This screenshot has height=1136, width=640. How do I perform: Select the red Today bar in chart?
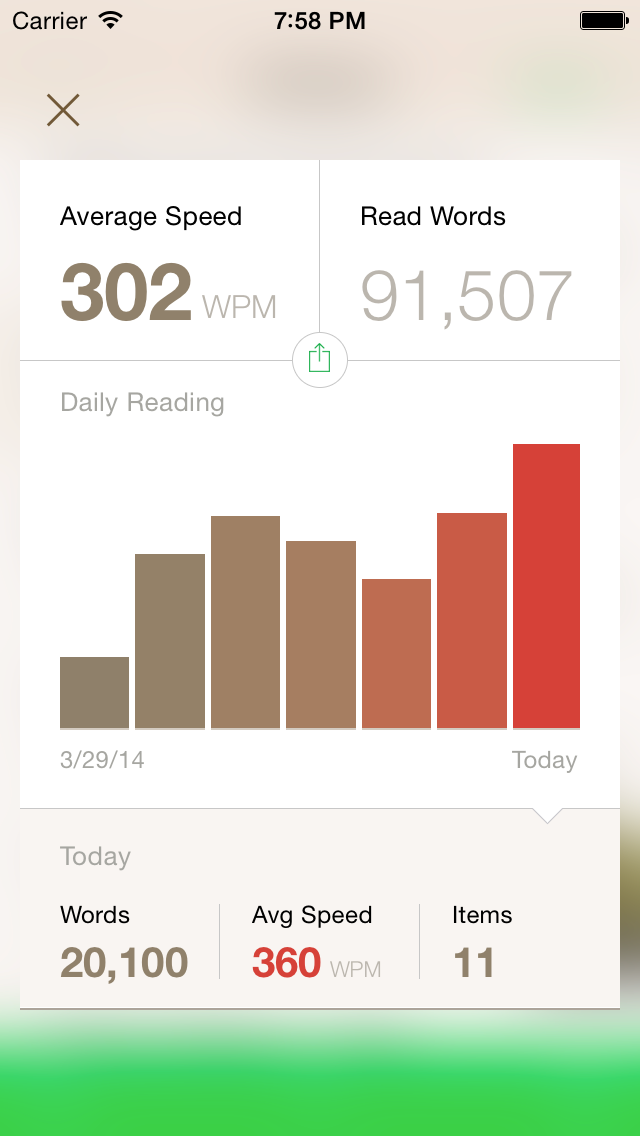click(546, 586)
